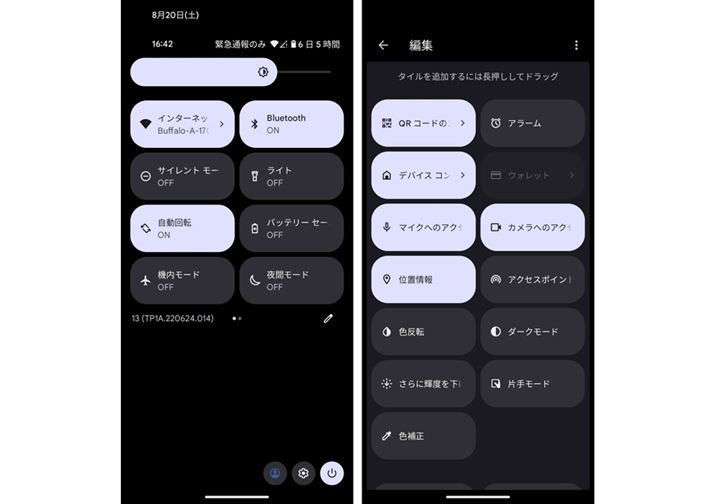This screenshot has height=504, width=715.
Task: Enable night light (夜間モード)
Action: 291,280
